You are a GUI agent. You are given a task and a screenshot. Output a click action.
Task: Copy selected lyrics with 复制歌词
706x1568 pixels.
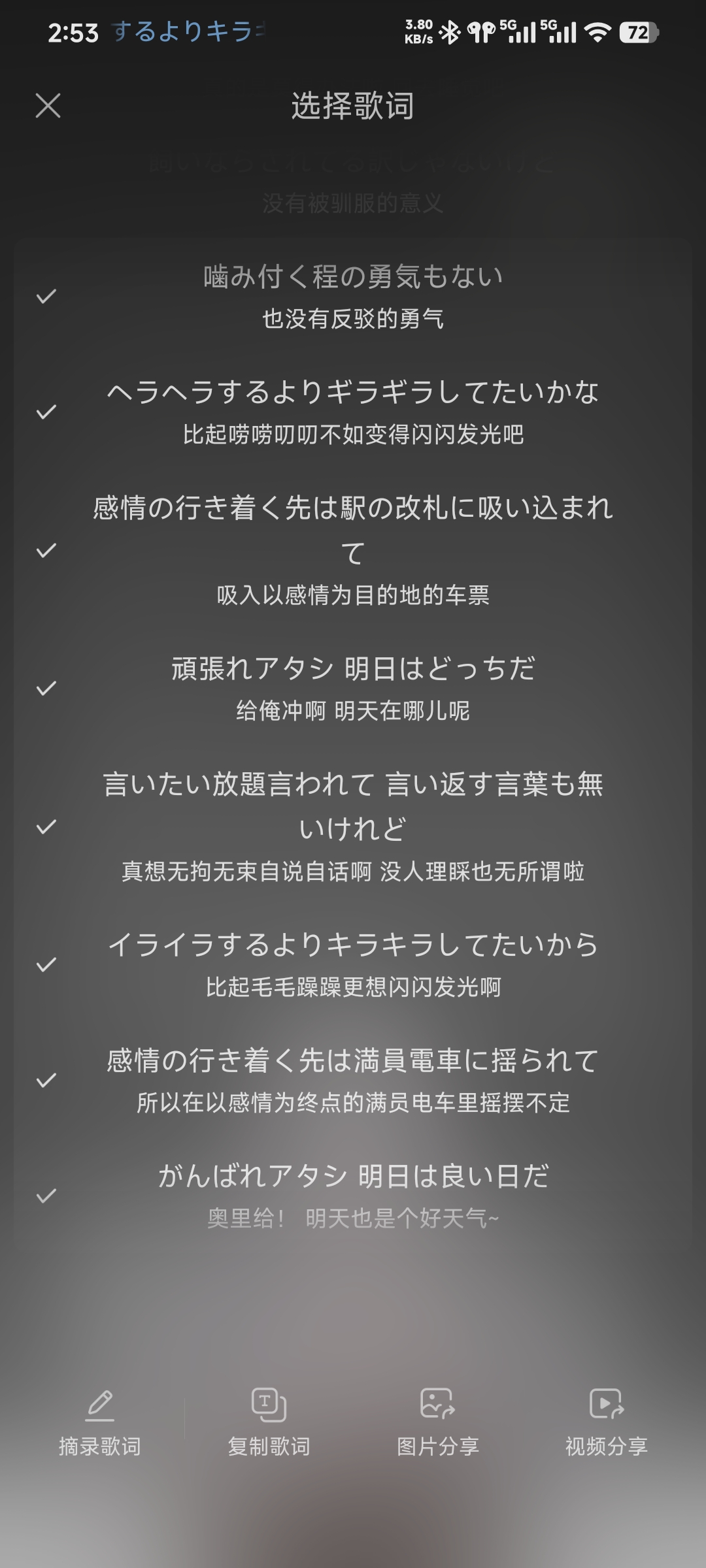coord(269,1421)
